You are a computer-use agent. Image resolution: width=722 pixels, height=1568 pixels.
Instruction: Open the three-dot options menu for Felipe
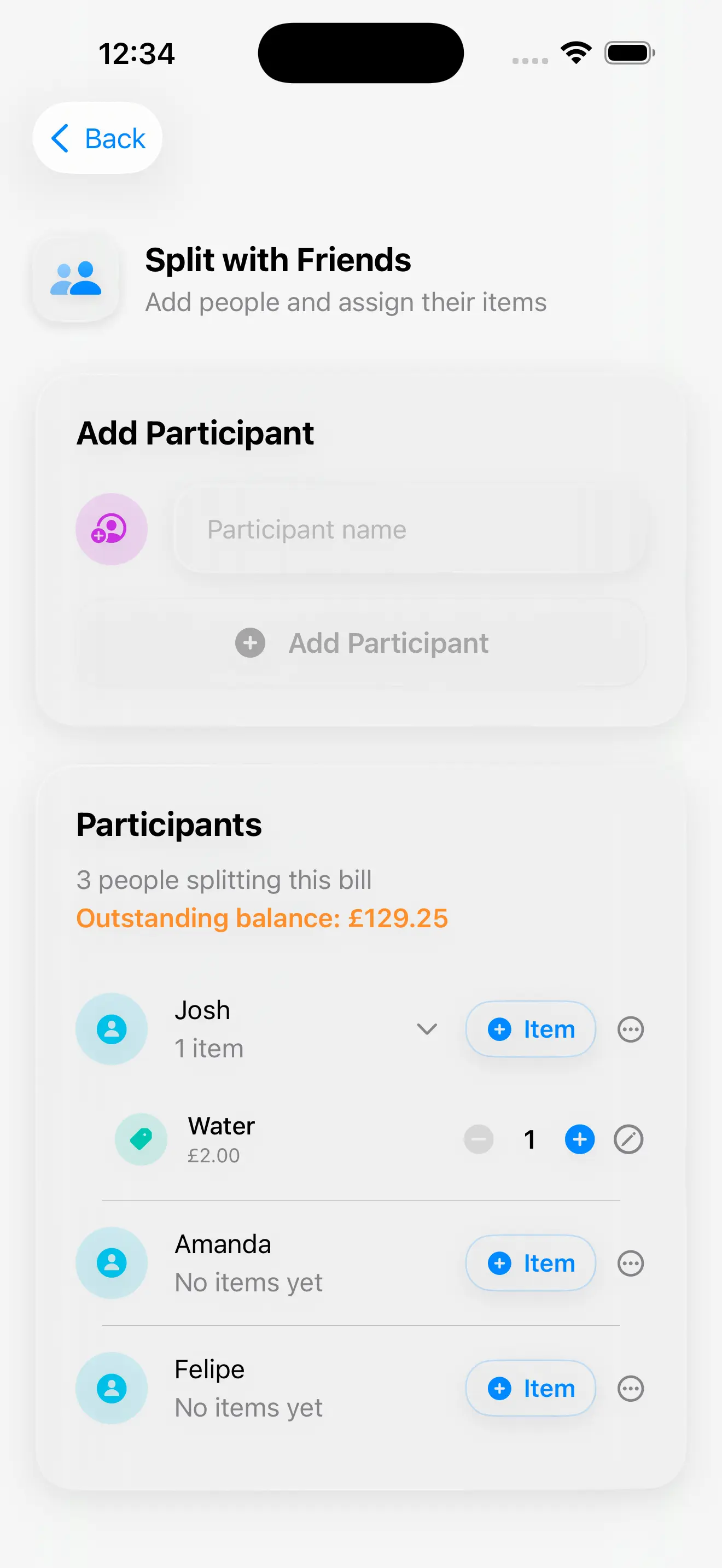pos(630,1389)
